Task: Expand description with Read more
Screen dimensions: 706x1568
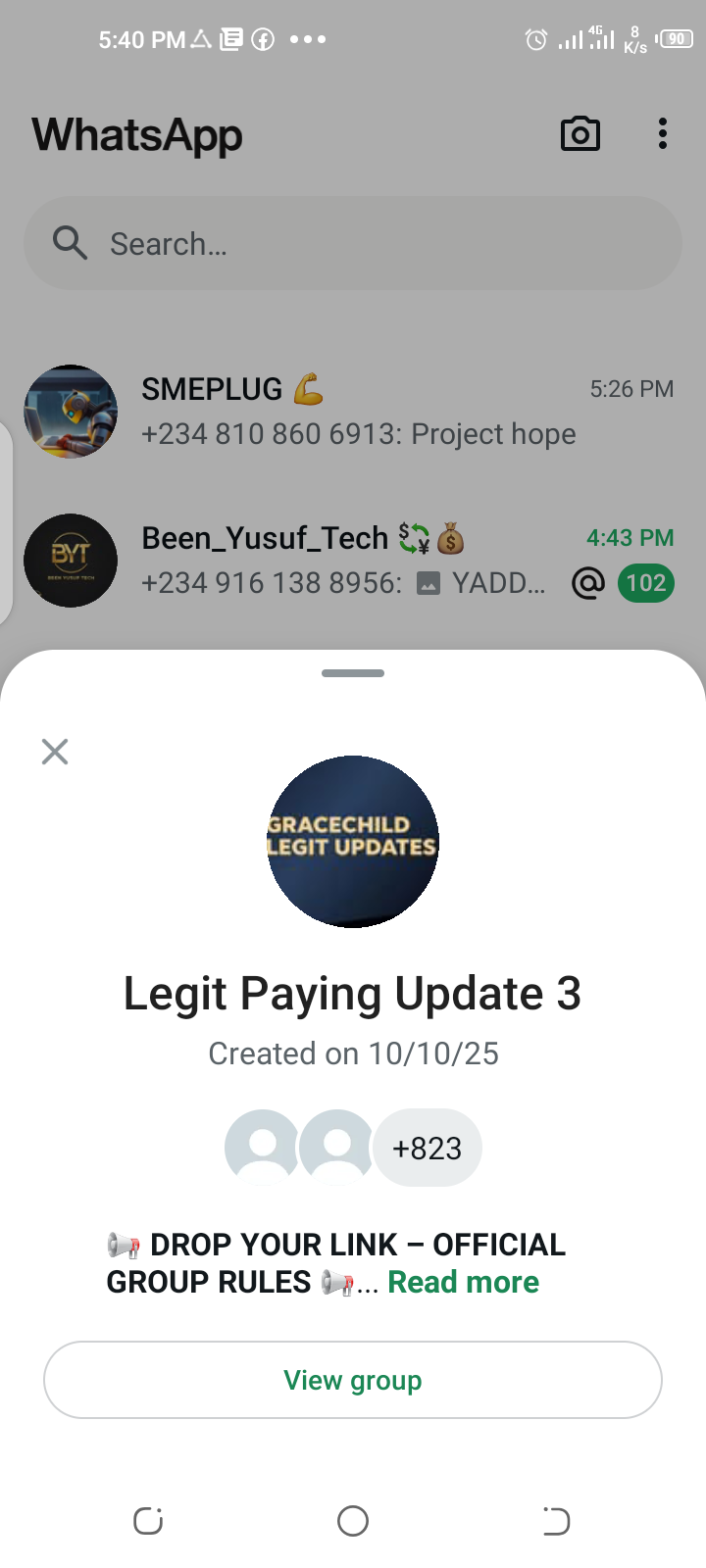Action: (x=463, y=1282)
